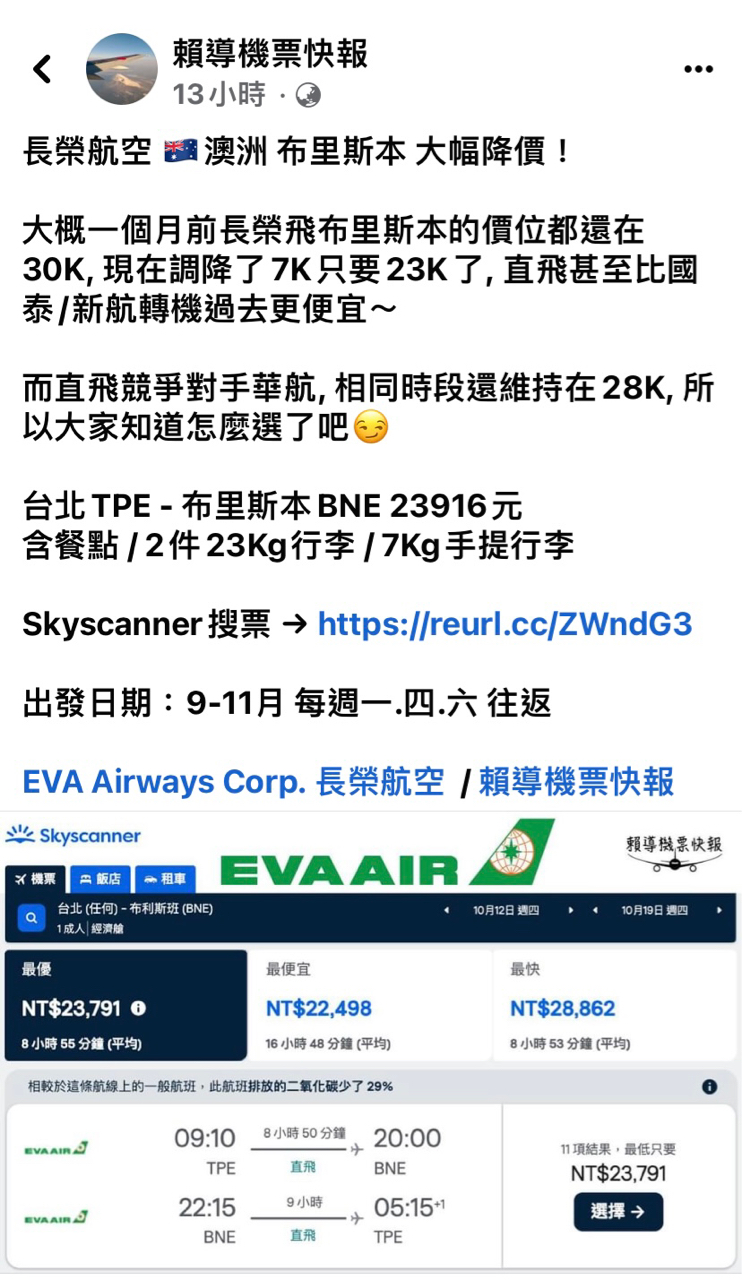The width and height of the screenshot is (742, 1280).
Task: Open 賴導機票快報 profile picture
Action: point(122,69)
